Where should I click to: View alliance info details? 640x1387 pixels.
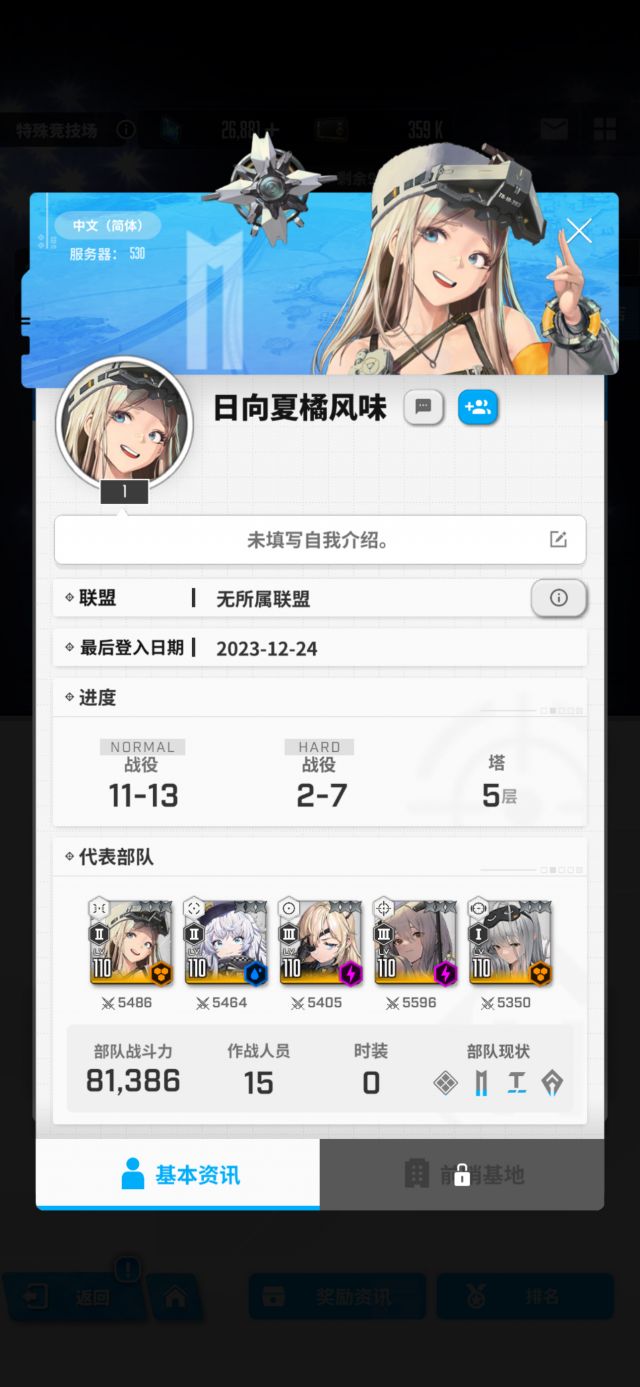click(x=558, y=598)
